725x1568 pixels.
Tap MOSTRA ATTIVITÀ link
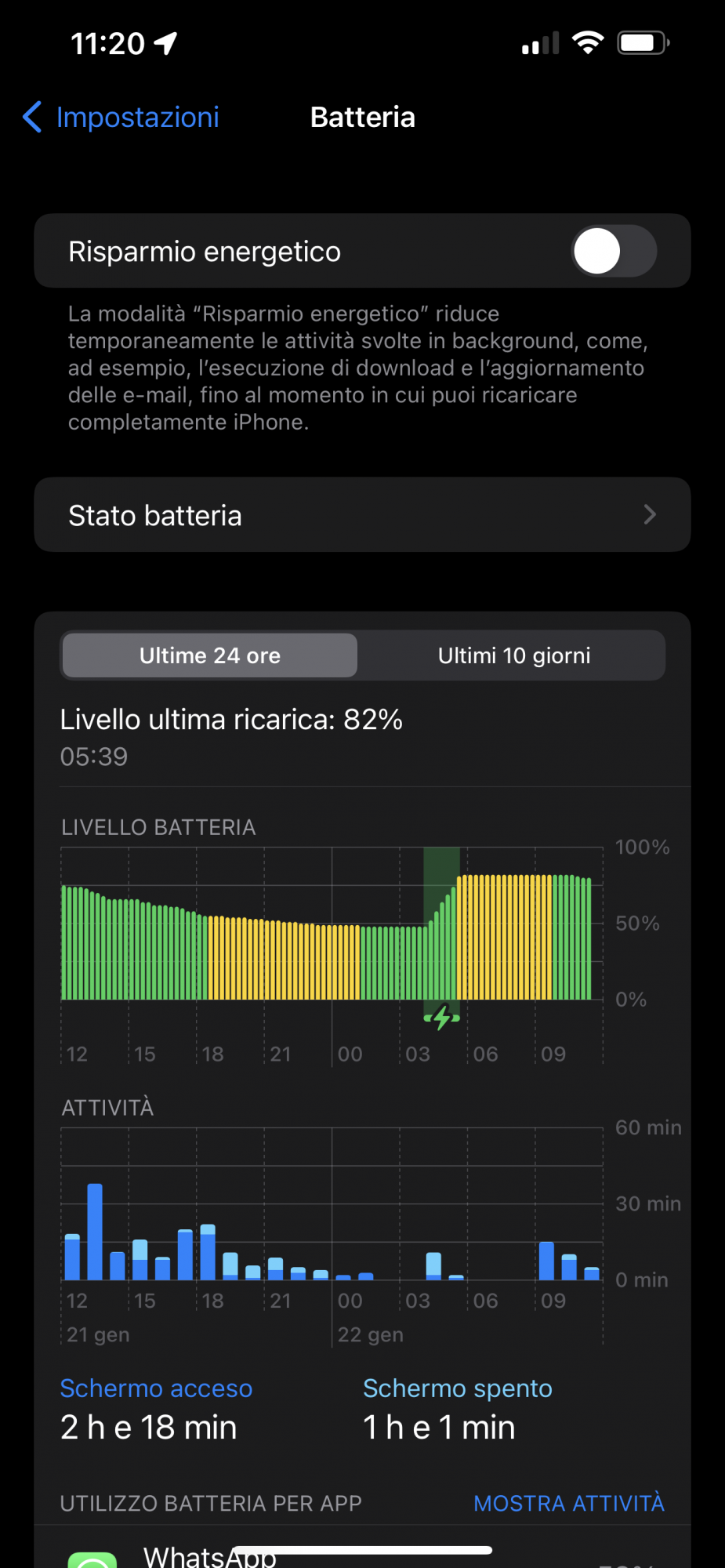[x=569, y=1503]
